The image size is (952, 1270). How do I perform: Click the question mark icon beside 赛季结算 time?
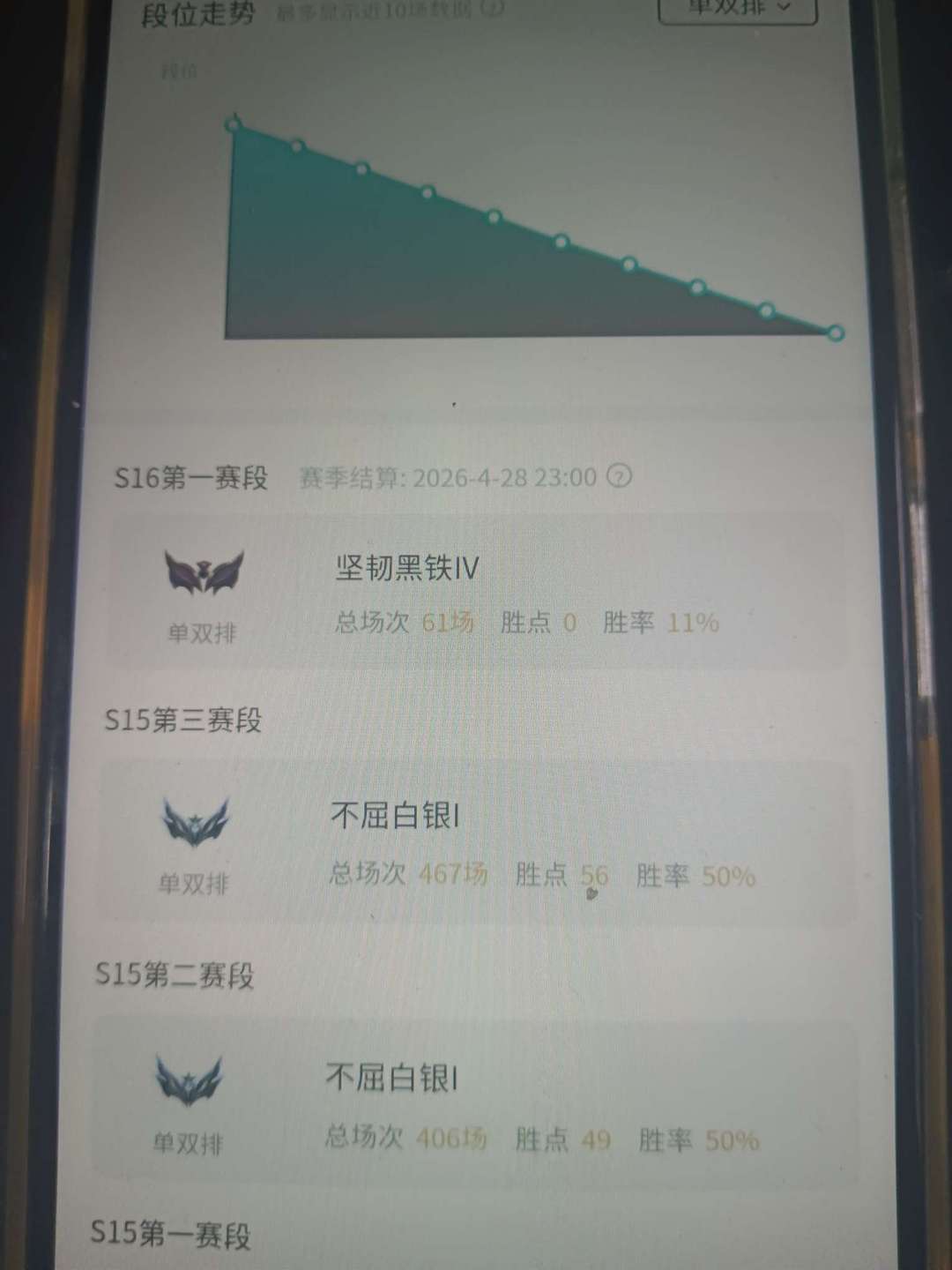(x=619, y=476)
